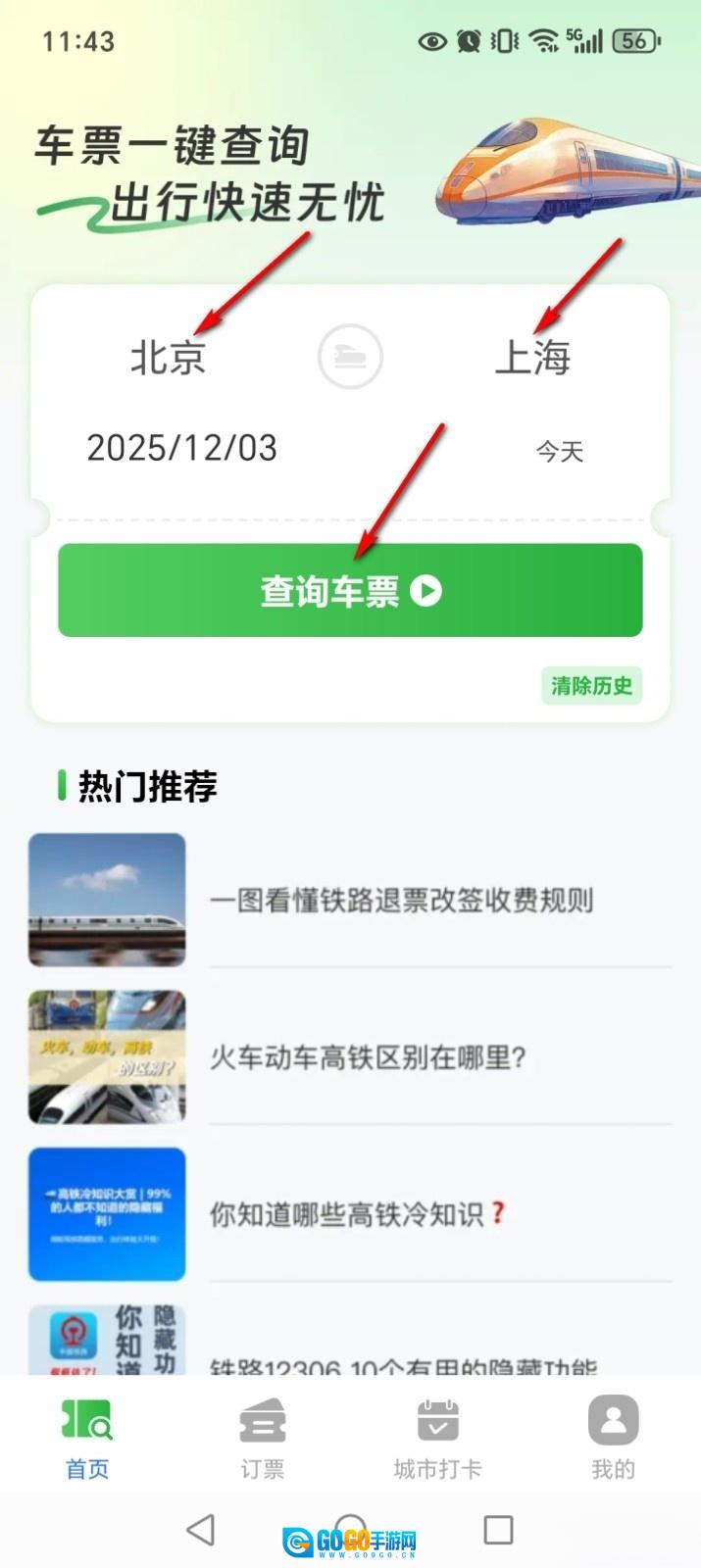The height and width of the screenshot is (1568, 701).
Task: Select the 首页 tab
Action: (87, 1439)
